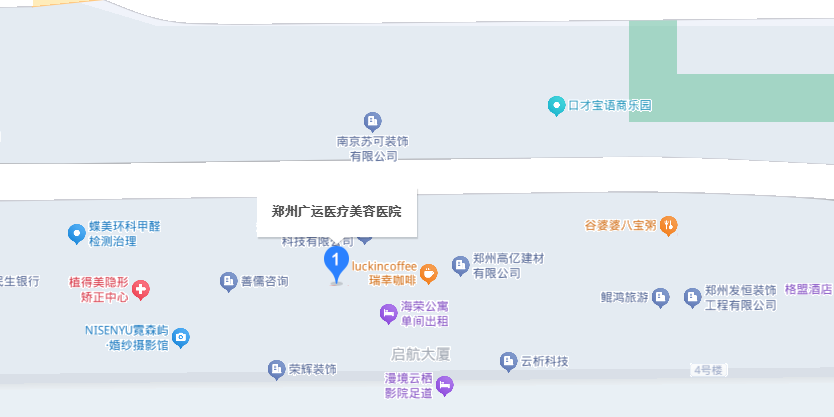Open the 口才宝语商乐园 map marker
The image size is (834, 417).
(x=556, y=105)
